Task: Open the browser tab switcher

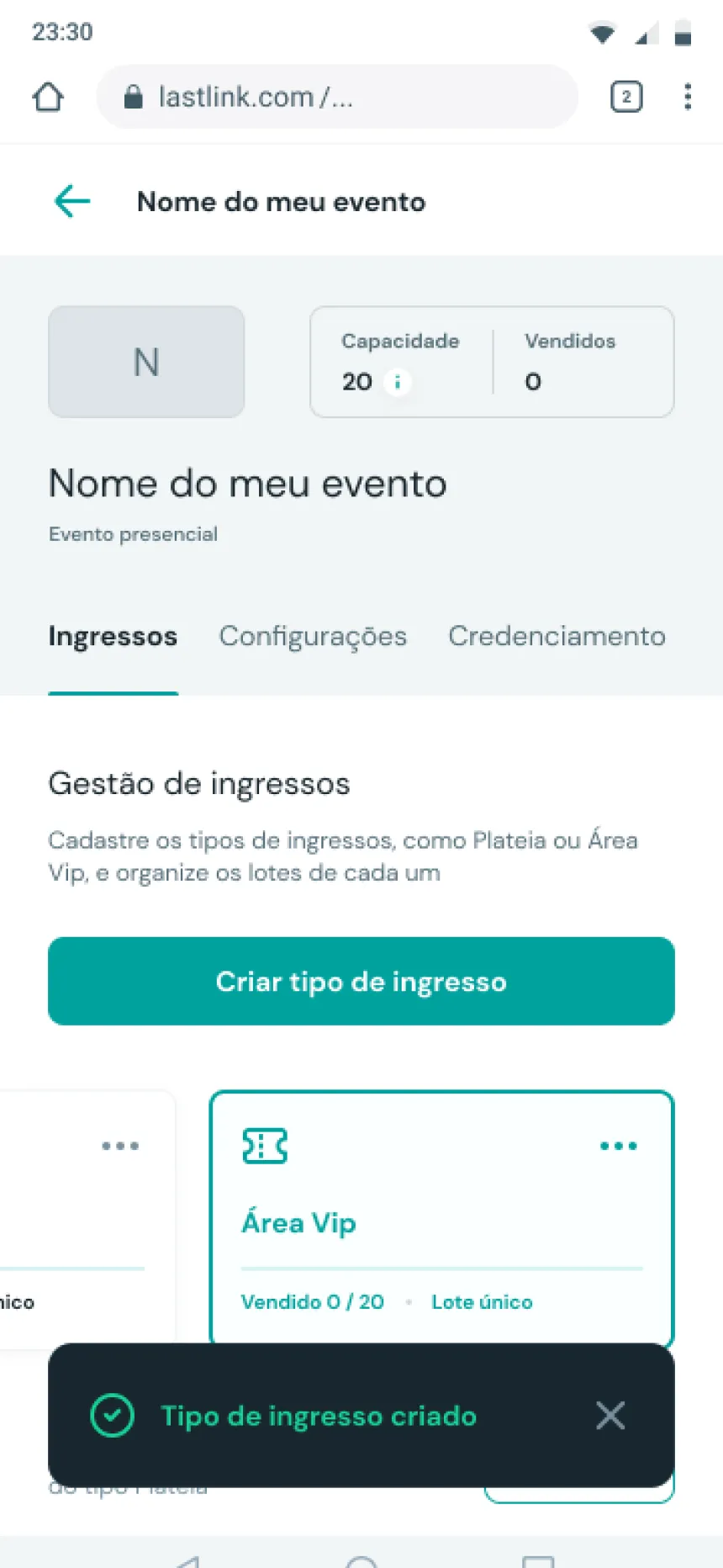Action: pos(626,98)
